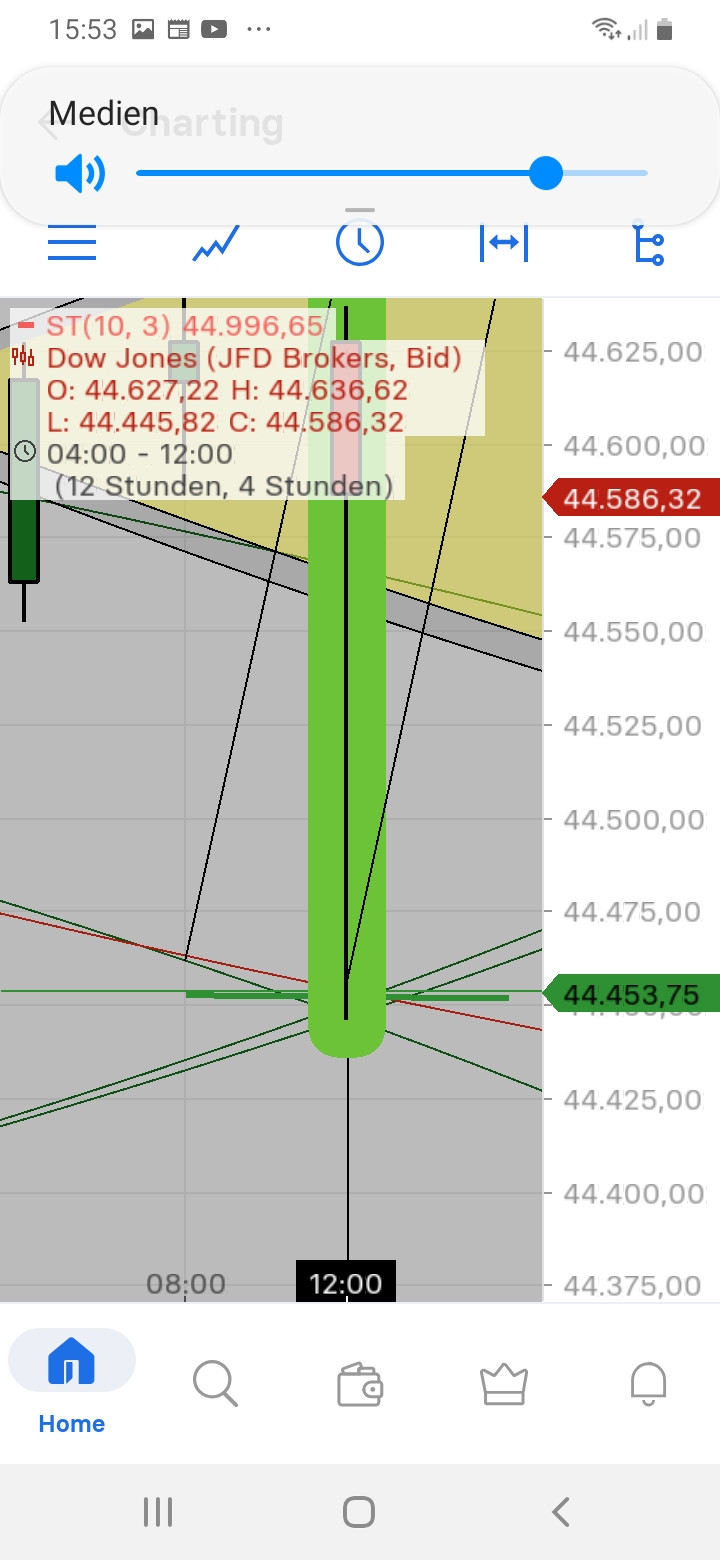
Task: Open the chart type line icon
Action: pos(216,244)
